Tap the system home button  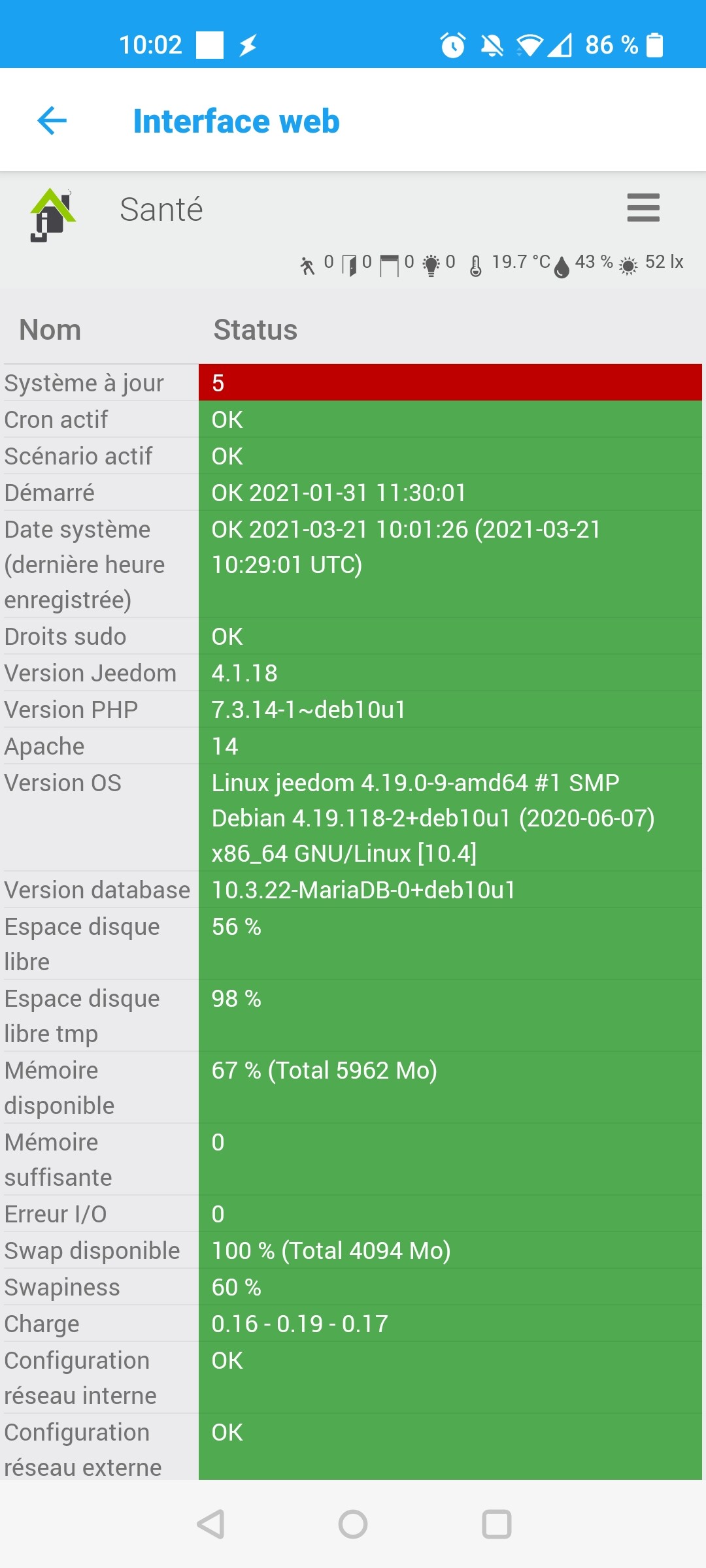pyautogui.click(x=353, y=1524)
